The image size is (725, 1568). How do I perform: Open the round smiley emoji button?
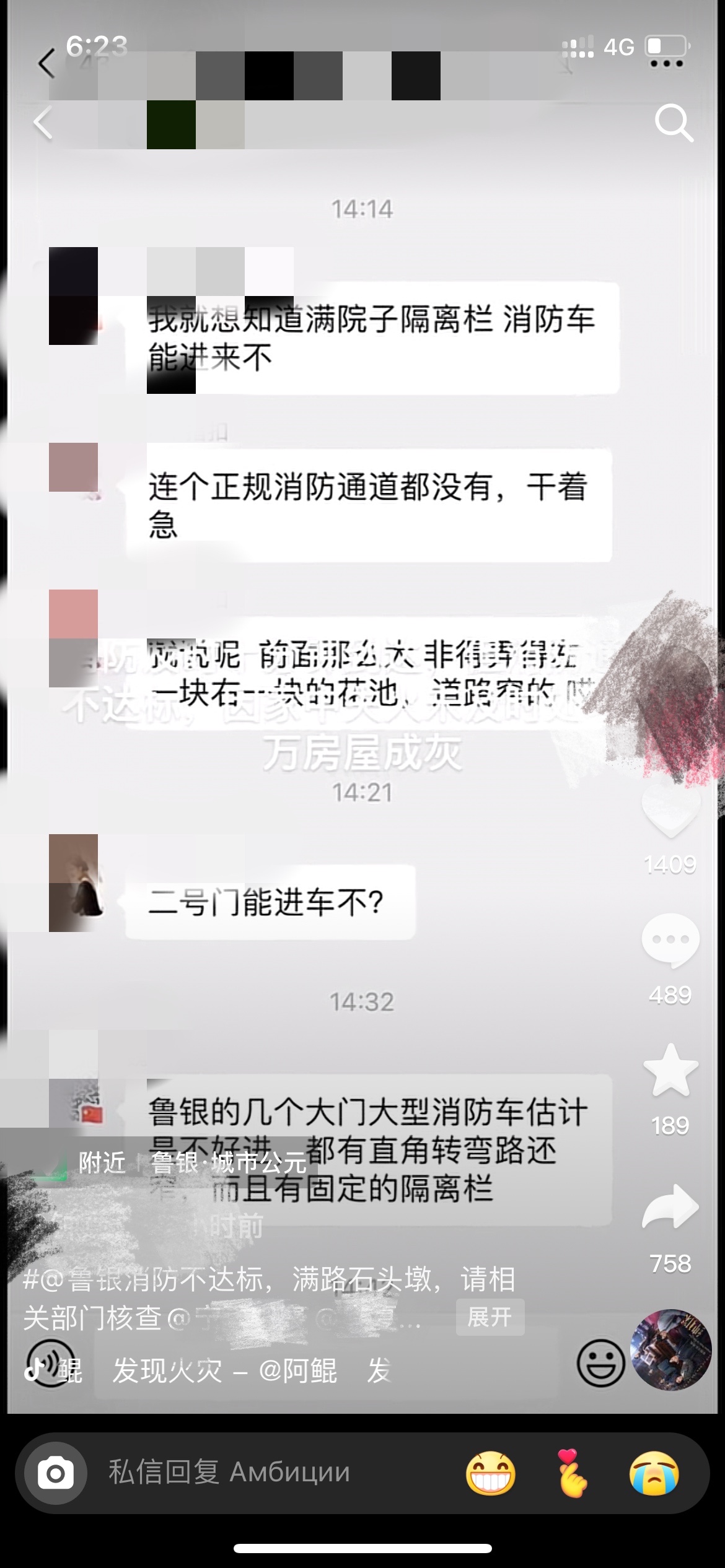click(x=600, y=1362)
